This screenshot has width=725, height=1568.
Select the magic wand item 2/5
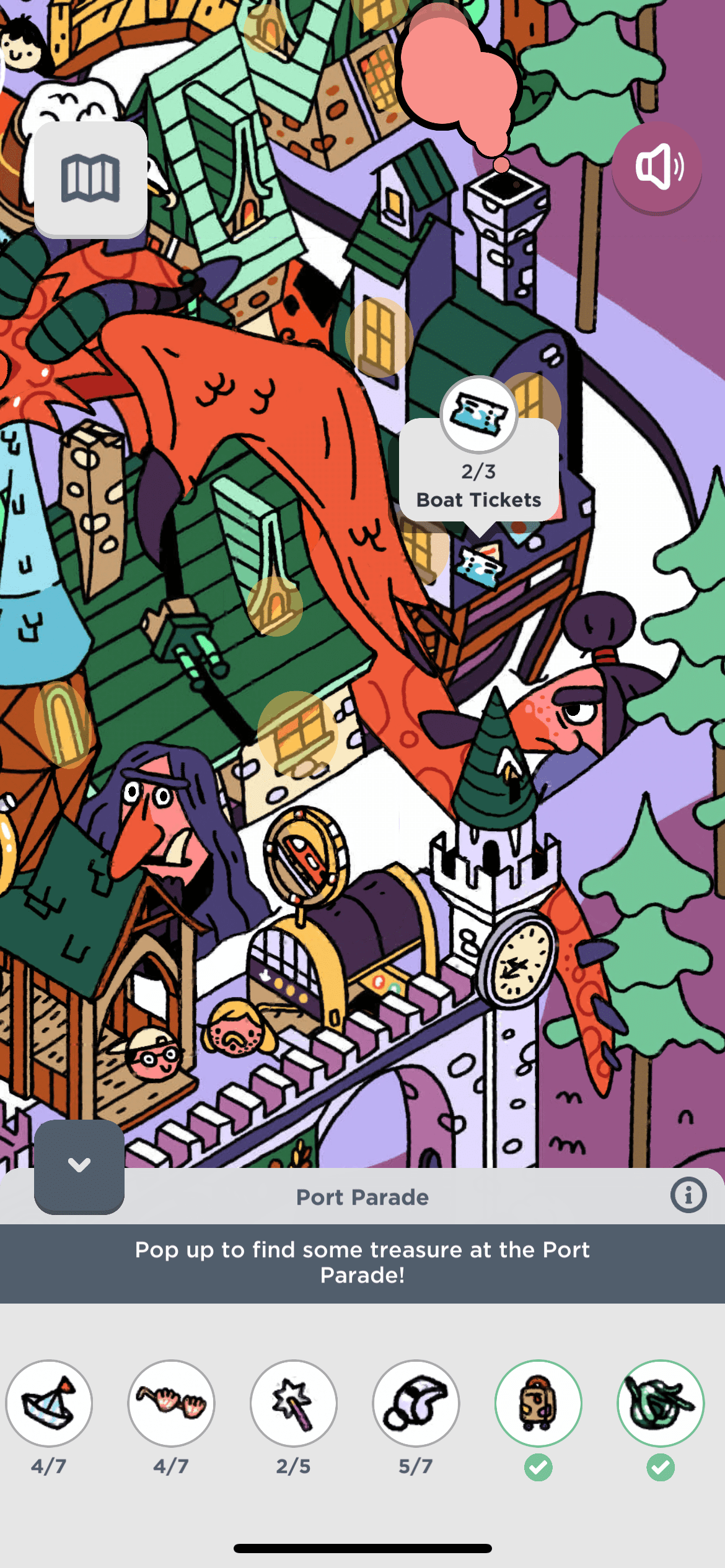click(294, 1403)
